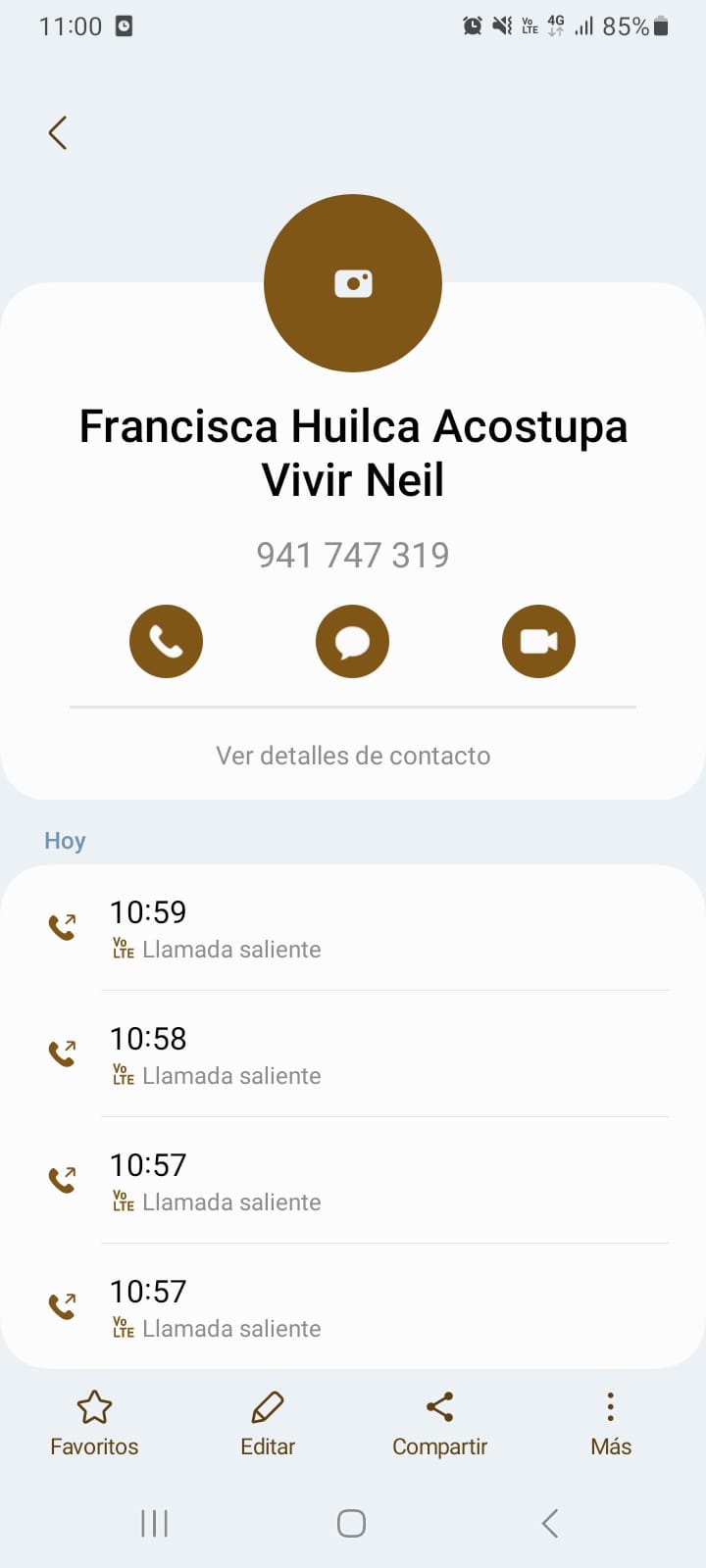706x1568 pixels.
Task: Call Francisca with the phone button
Action: [x=166, y=642]
